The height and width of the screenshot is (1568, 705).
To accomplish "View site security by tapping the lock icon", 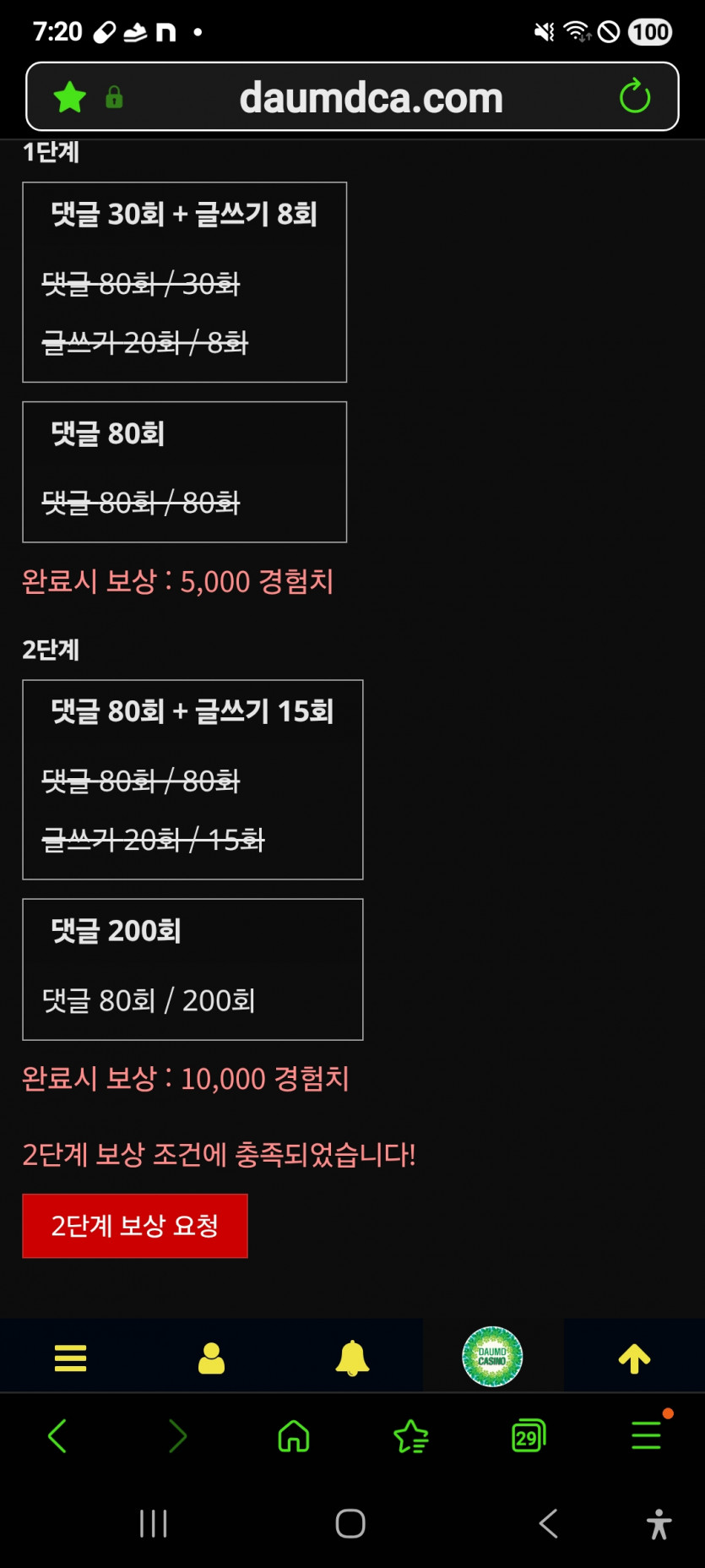I will click(x=113, y=95).
